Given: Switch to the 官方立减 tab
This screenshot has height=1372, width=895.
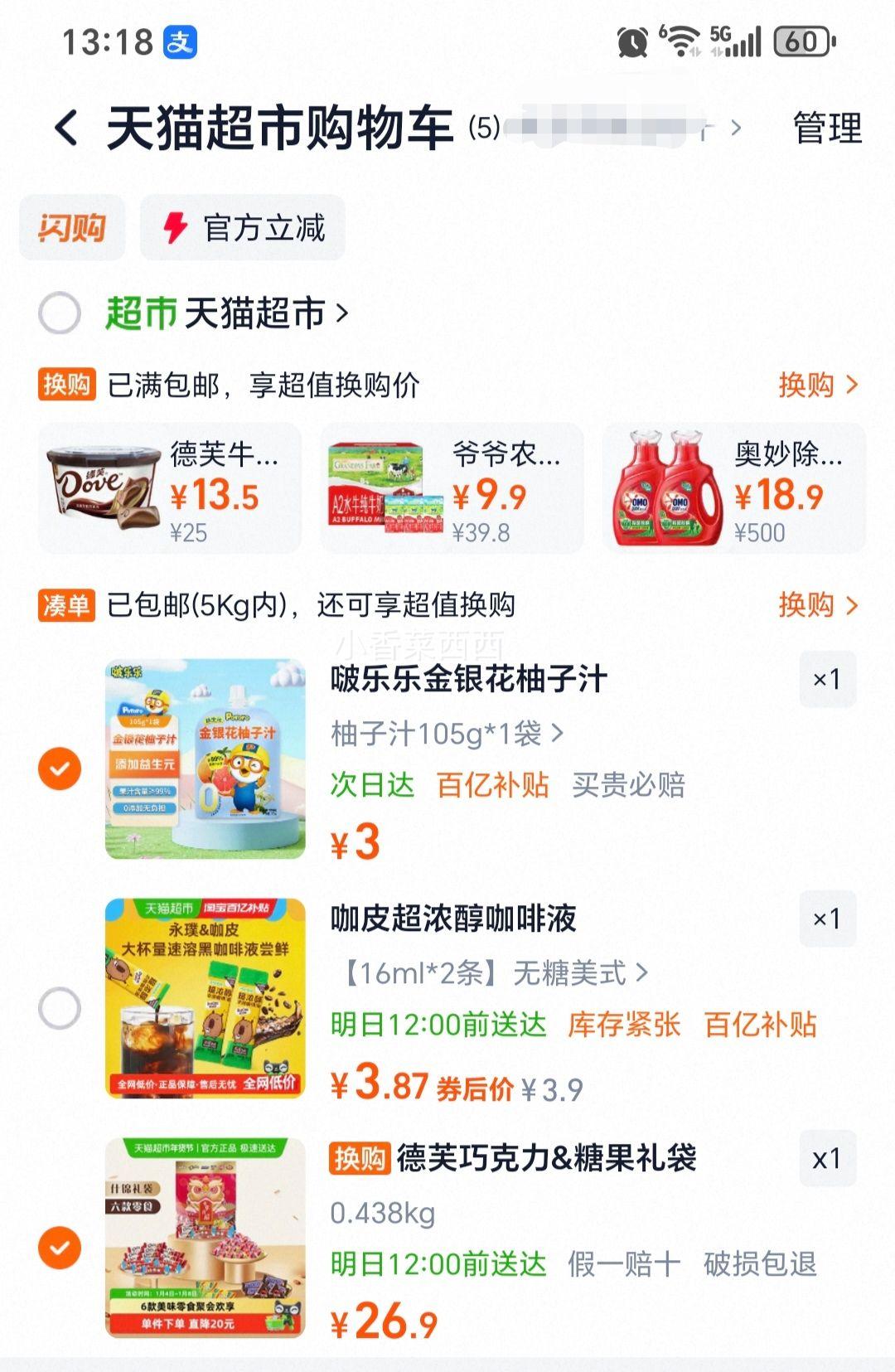Looking at the screenshot, I should point(264,228).
